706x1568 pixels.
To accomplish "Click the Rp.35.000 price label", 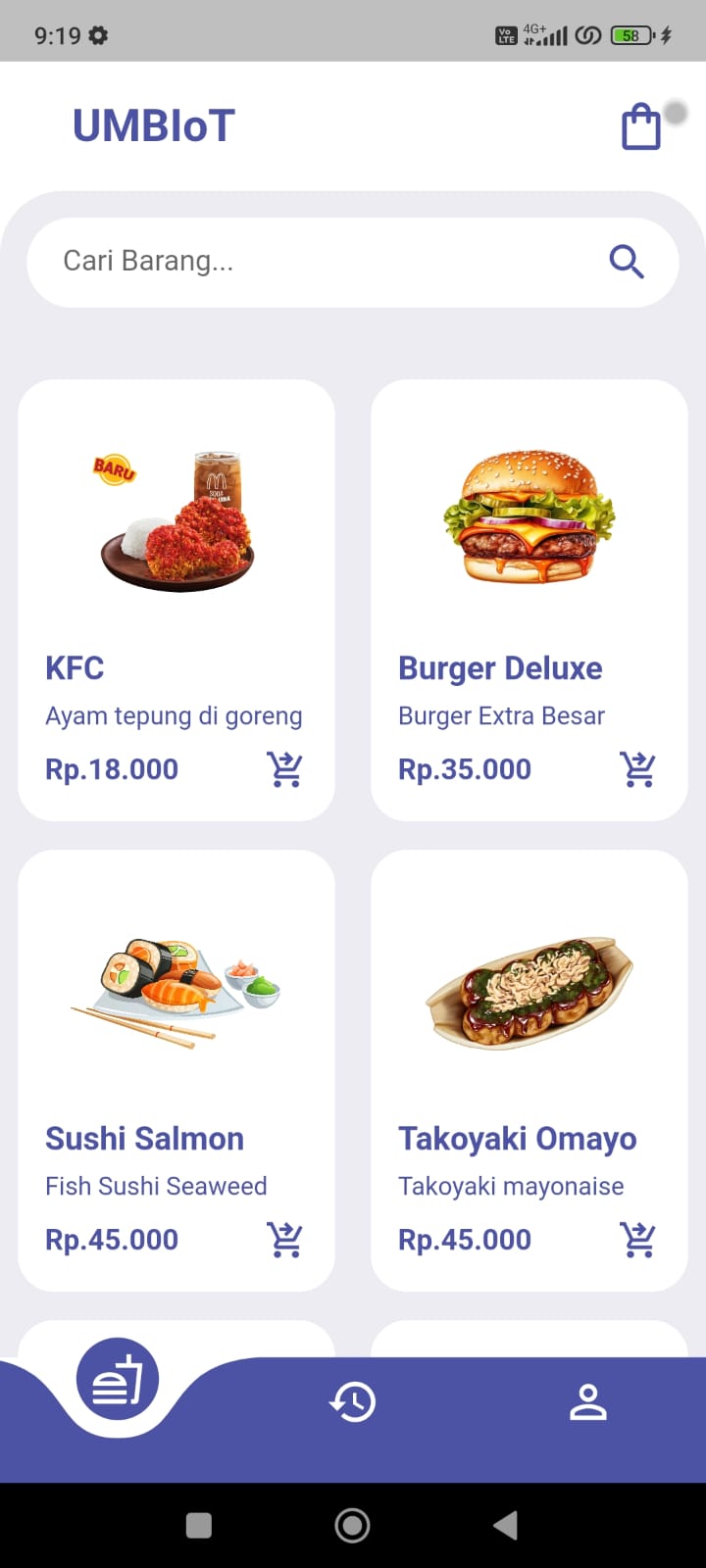I will (x=464, y=769).
